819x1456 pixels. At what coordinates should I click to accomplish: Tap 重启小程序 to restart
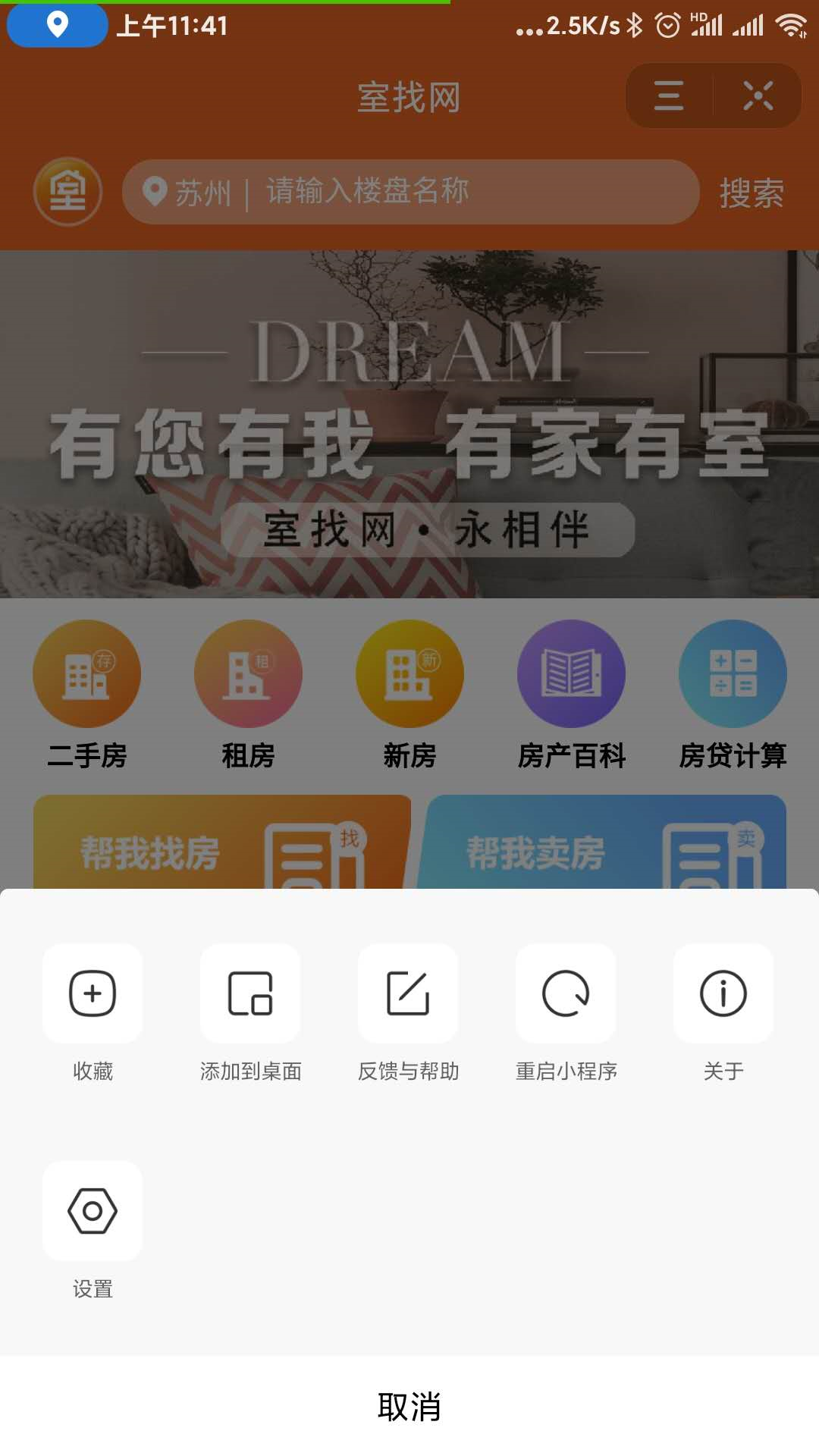pyautogui.click(x=566, y=993)
